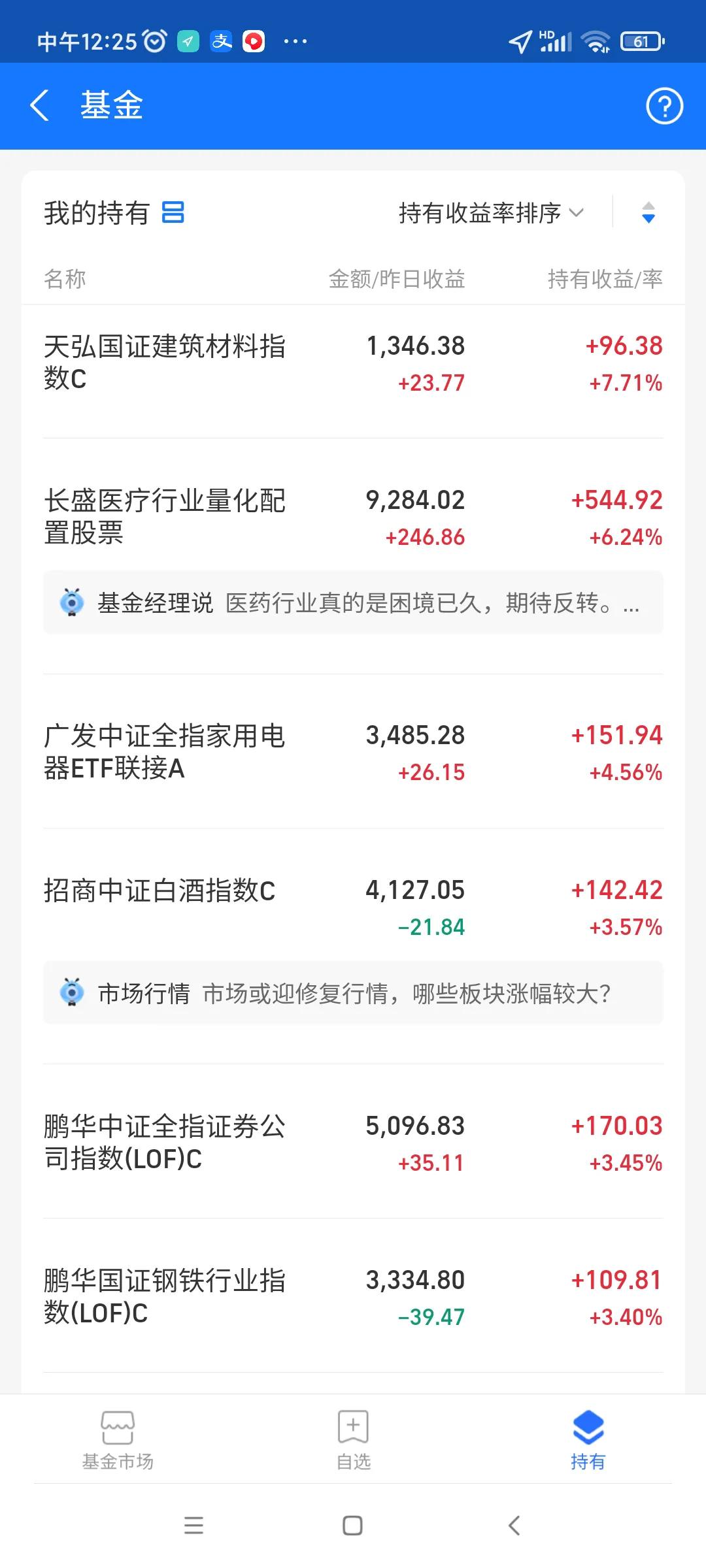Click the back arrow to leave 基金 page
Image resolution: width=706 pixels, height=1568 pixels.
[41, 106]
